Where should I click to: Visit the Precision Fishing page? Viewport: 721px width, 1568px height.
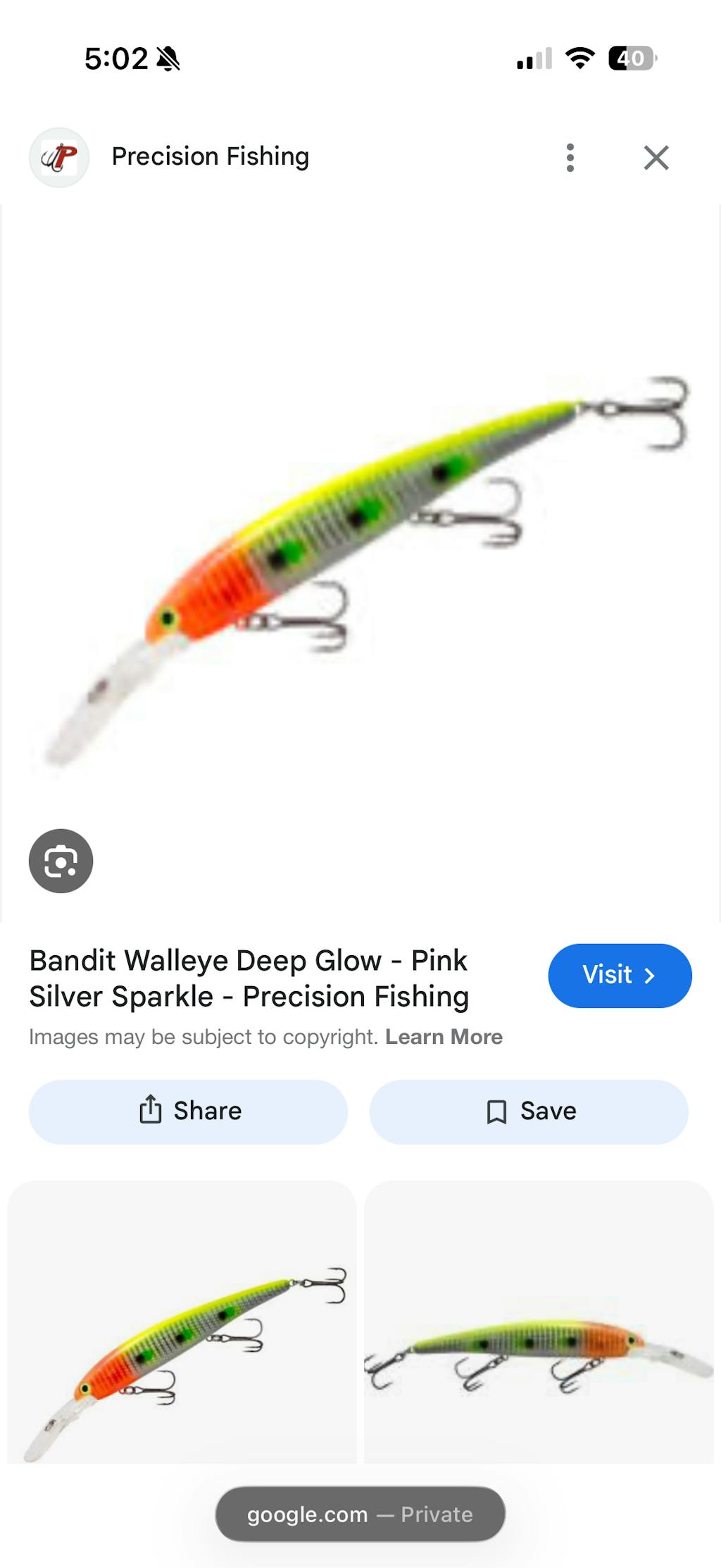coord(620,976)
